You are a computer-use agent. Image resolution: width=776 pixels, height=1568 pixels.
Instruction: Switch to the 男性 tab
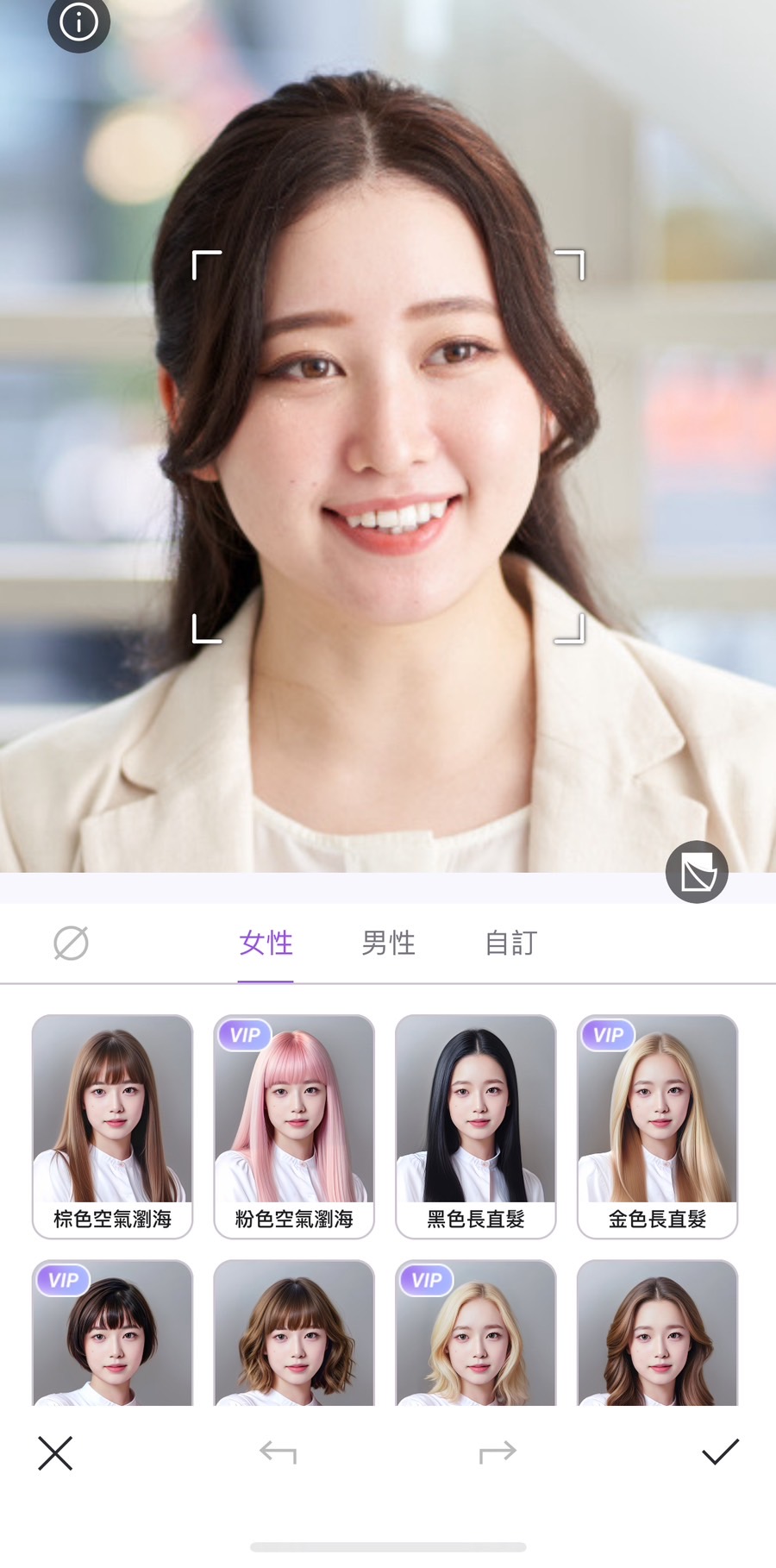coord(388,943)
